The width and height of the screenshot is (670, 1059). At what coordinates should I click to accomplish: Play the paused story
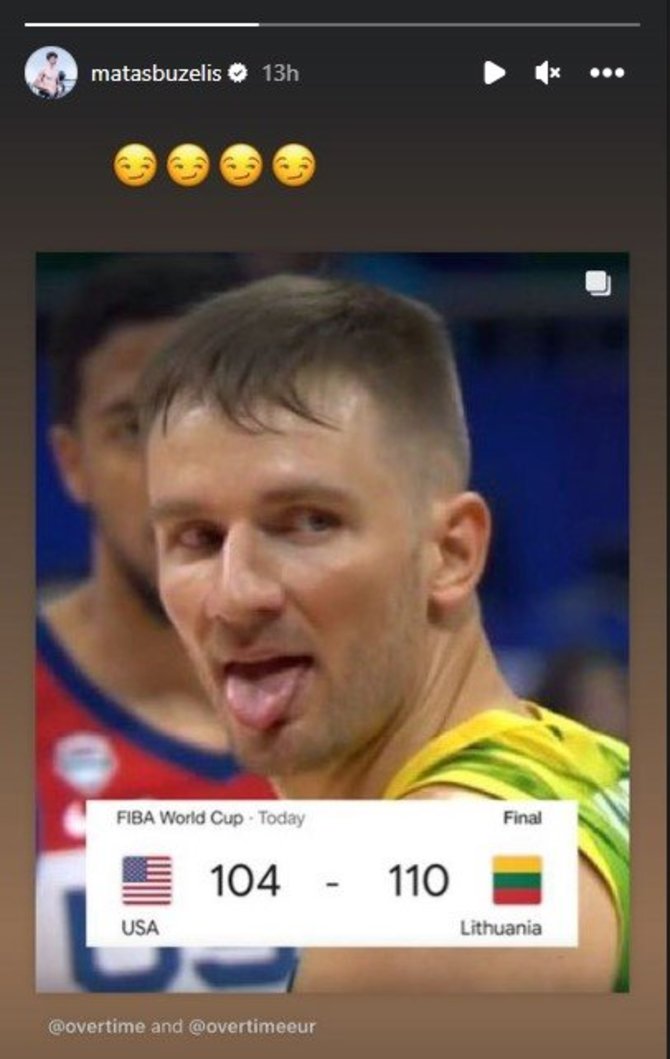tap(494, 73)
